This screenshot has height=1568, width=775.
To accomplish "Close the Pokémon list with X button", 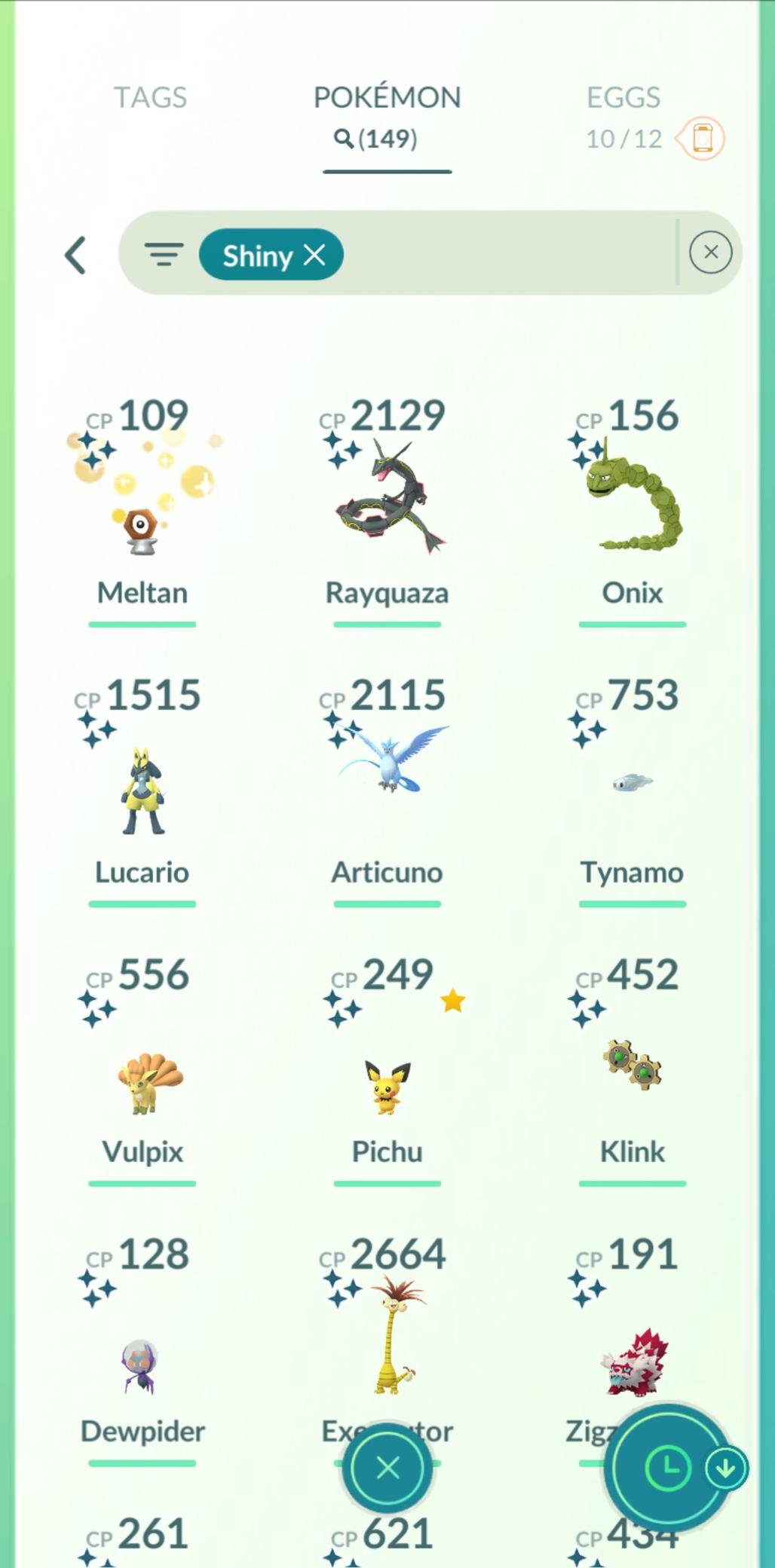I will 387,1468.
